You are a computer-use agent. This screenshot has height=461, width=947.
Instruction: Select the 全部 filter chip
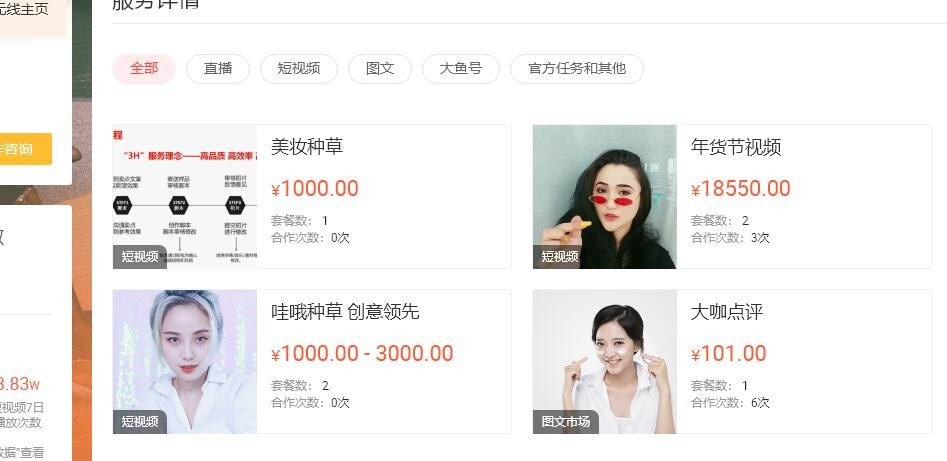[x=144, y=69]
